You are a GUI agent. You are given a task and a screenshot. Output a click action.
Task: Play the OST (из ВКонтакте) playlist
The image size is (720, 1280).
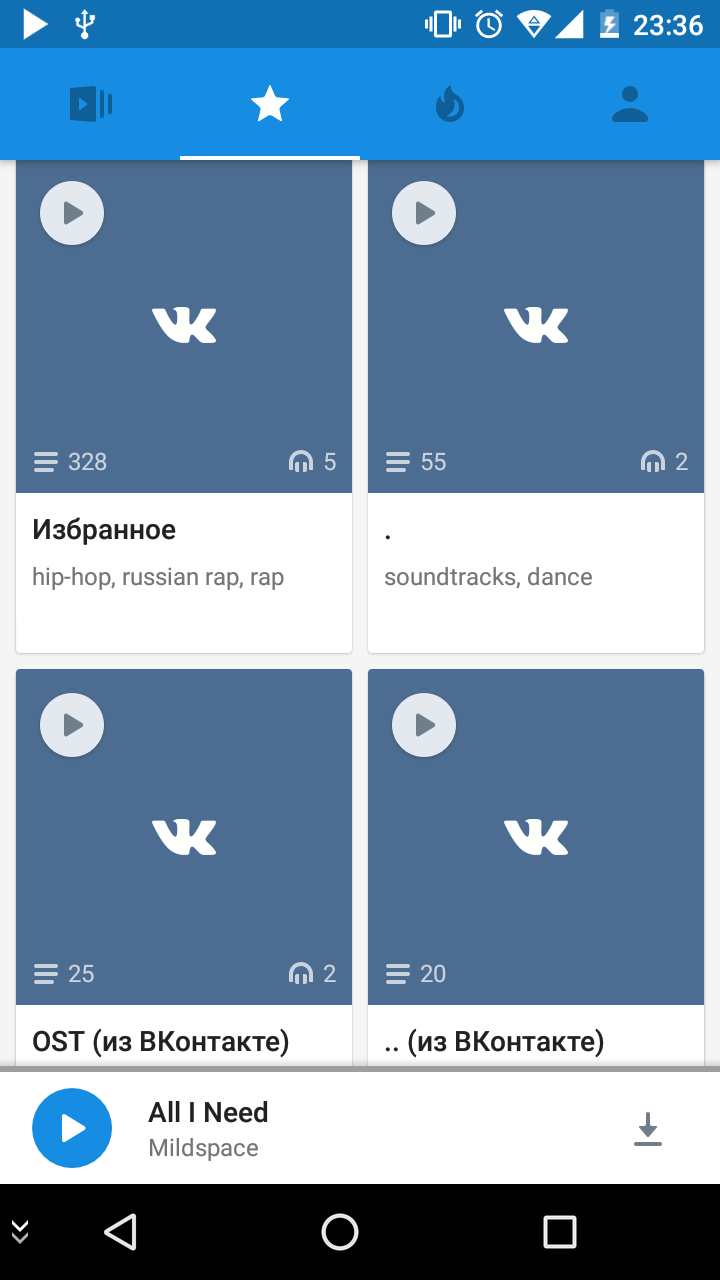click(72, 725)
